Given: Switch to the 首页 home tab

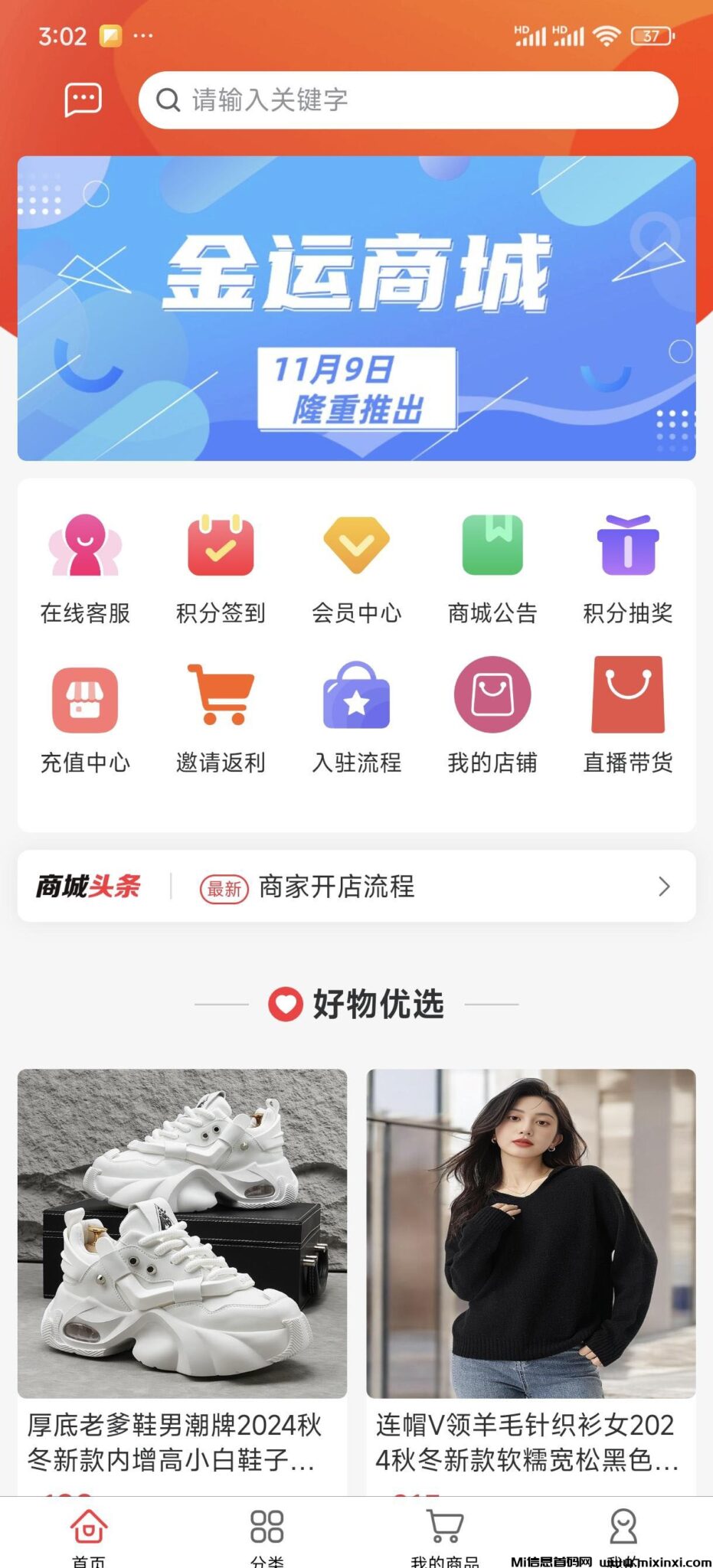Looking at the screenshot, I should pos(89,1534).
